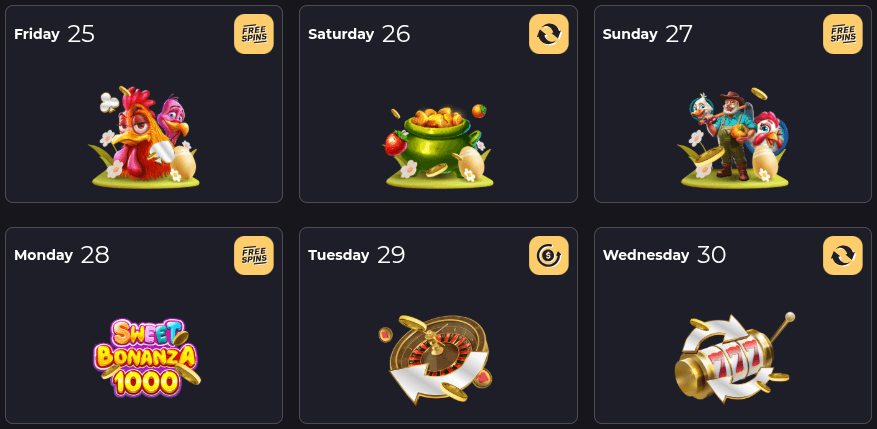The height and width of the screenshot is (429, 877).
Task: Open the Sunday 27 promo card
Action: [732, 105]
